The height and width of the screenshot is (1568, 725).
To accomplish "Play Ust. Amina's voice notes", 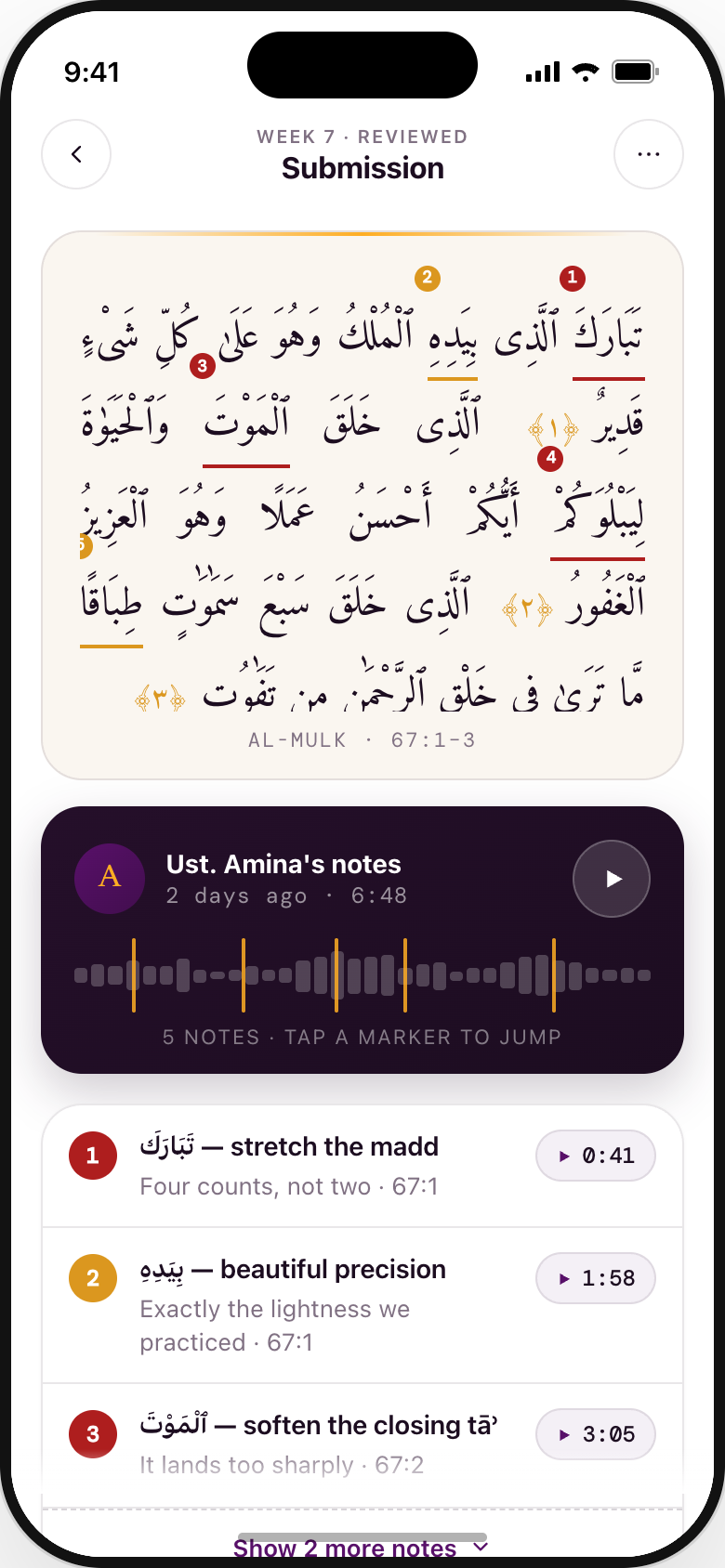I will [x=612, y=879].
